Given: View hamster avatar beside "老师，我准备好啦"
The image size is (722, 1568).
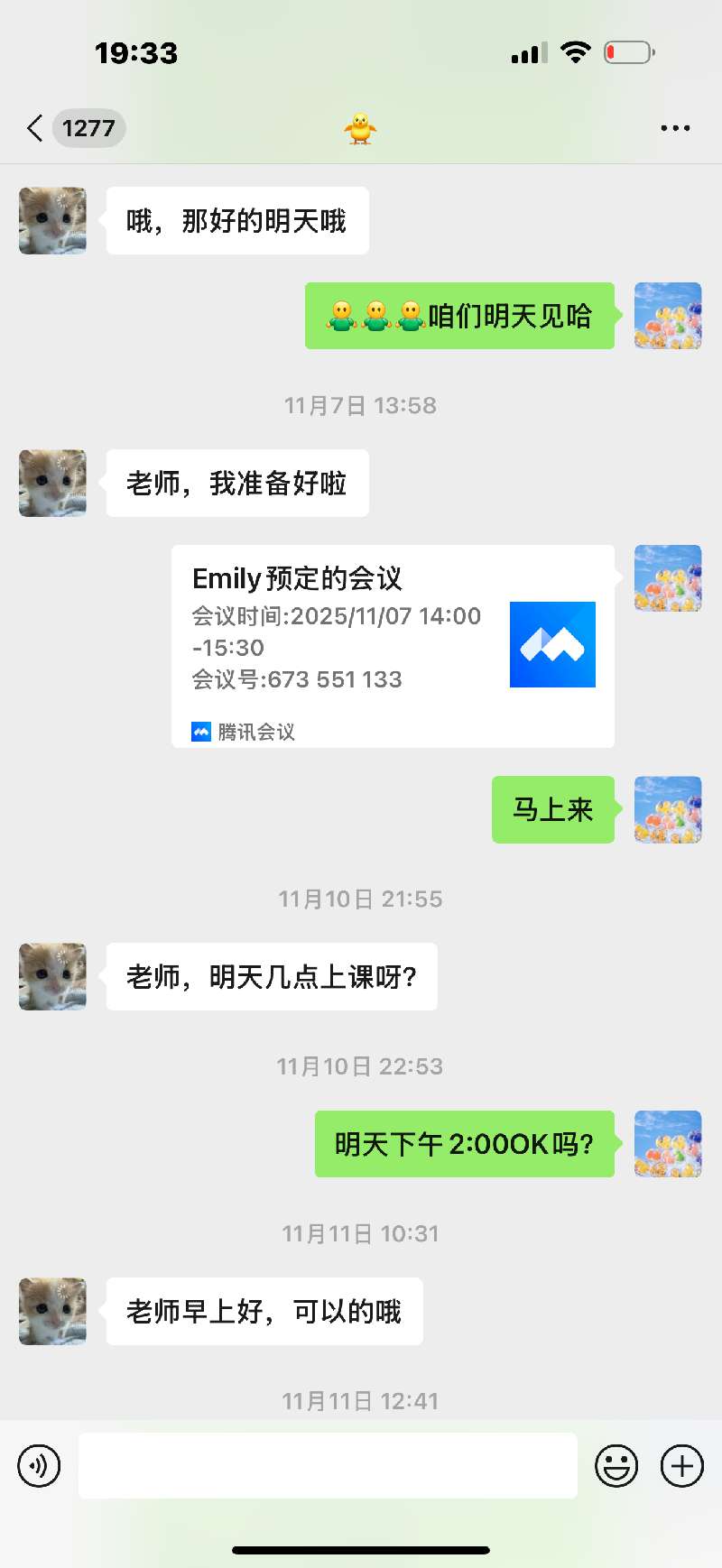Looking at the screenshot, I should pyautogui.click(x=53, y=484).
